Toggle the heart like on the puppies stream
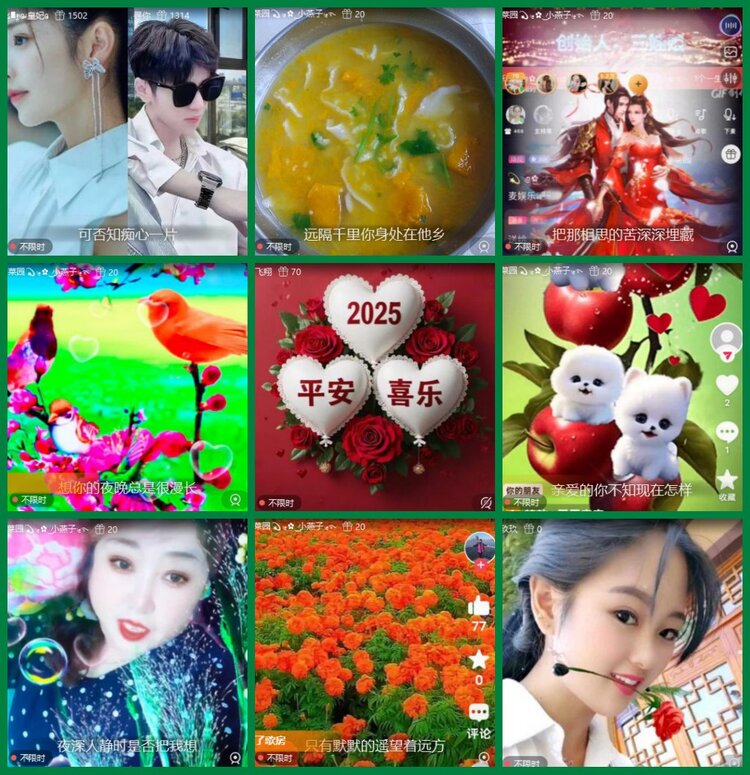 (726, 385)
